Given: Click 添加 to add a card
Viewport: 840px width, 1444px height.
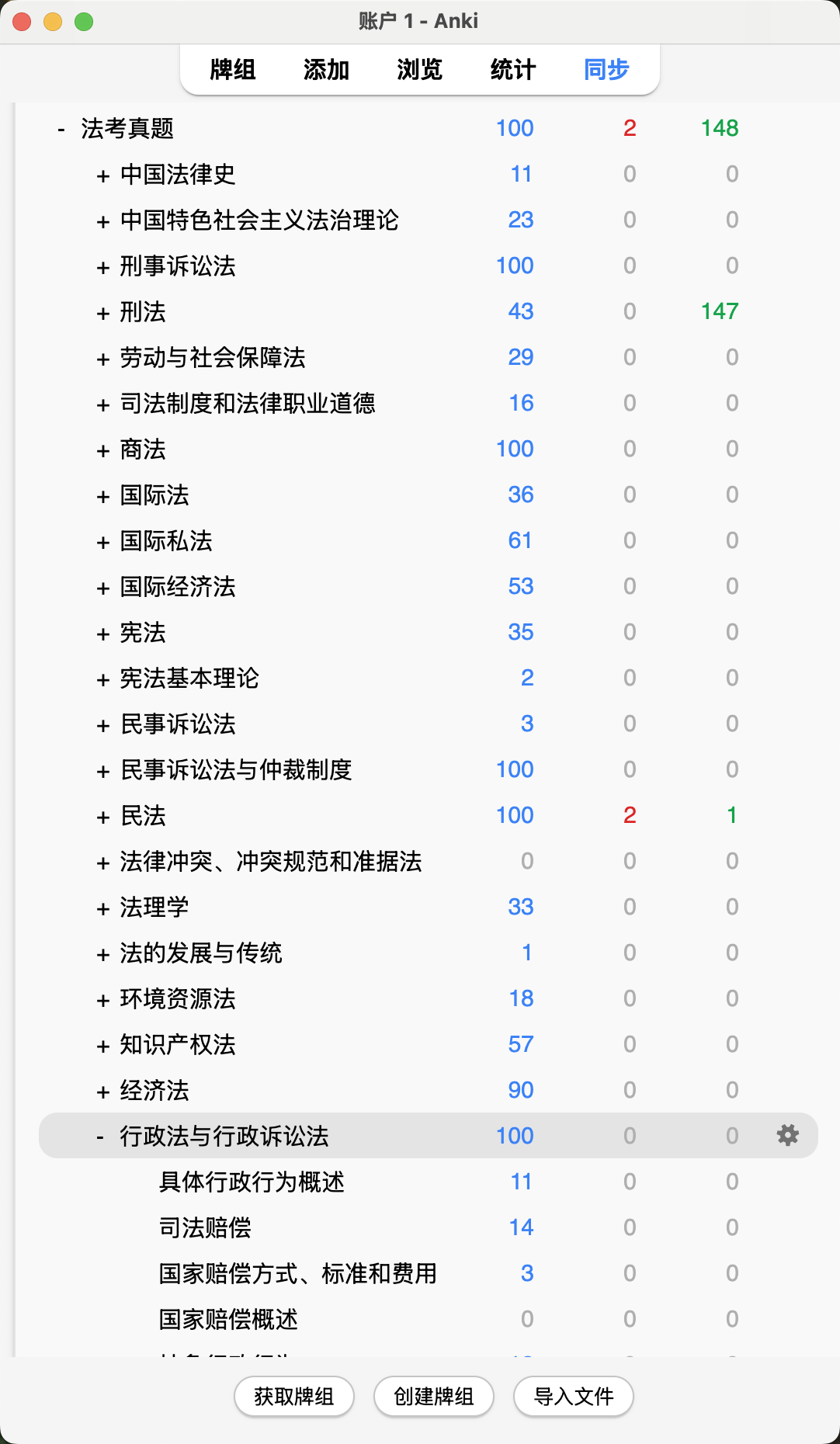Looking at the screenshot, I should pyautogui.click(x=326, y=70).
